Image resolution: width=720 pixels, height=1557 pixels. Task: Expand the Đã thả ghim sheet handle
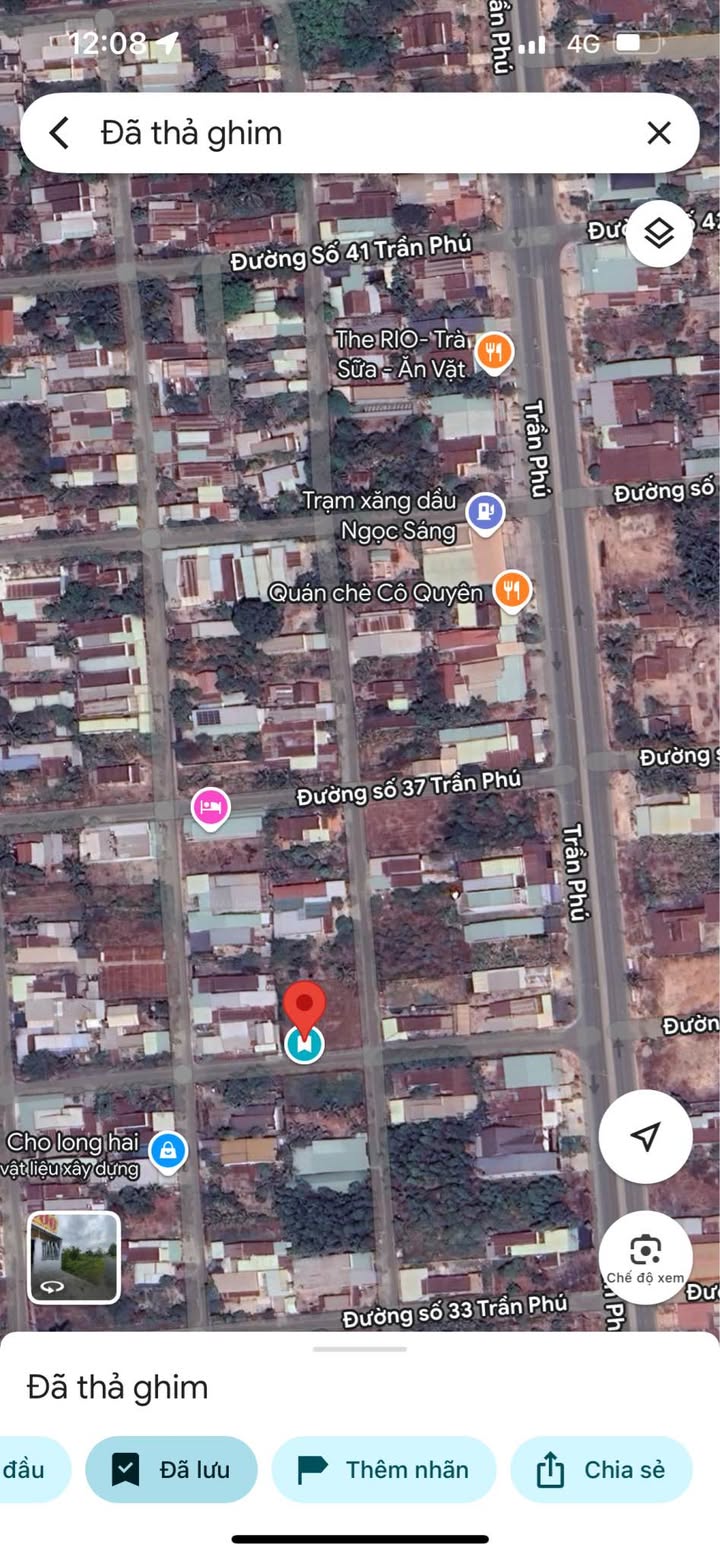pyautogui.click(x=360, y=1349)
